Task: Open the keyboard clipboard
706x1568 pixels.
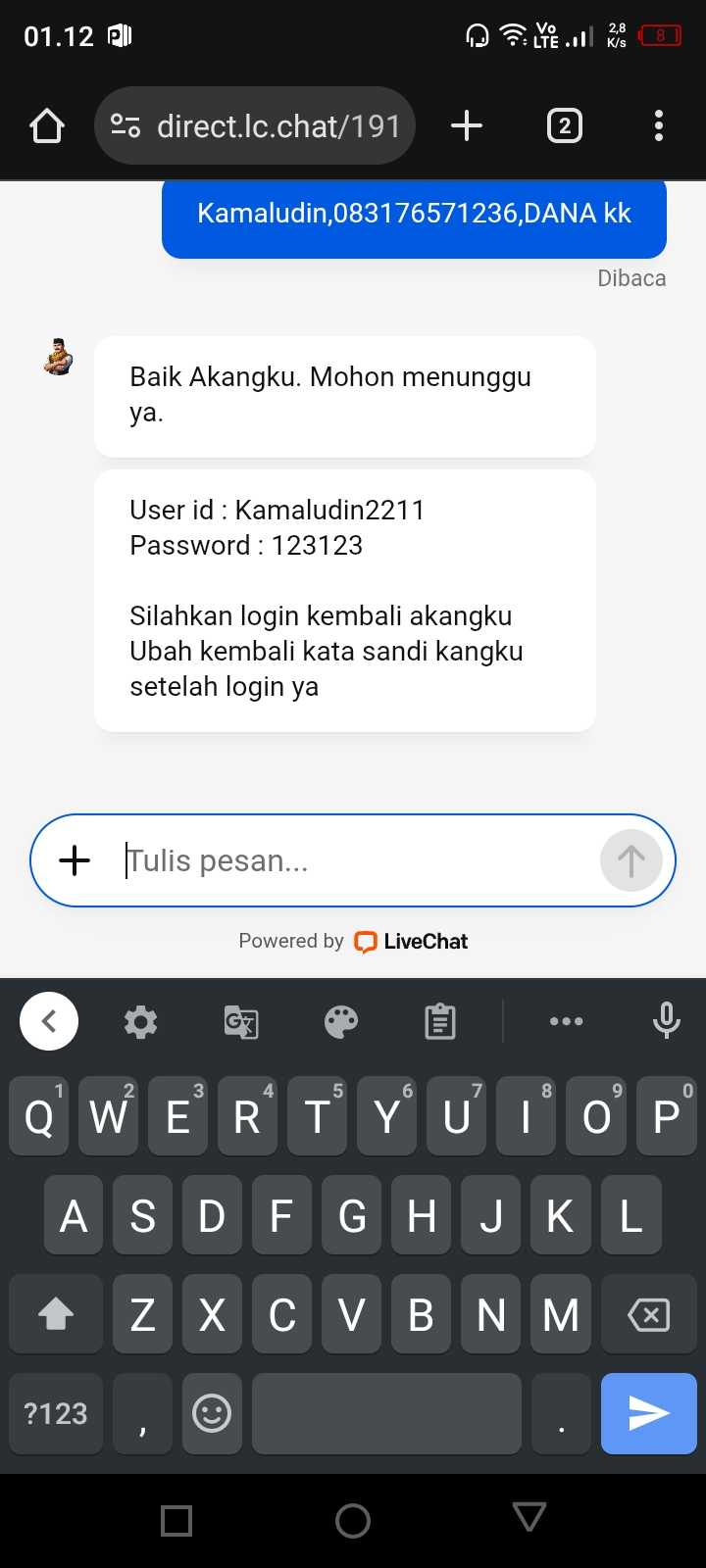Action: point(440,1021)
